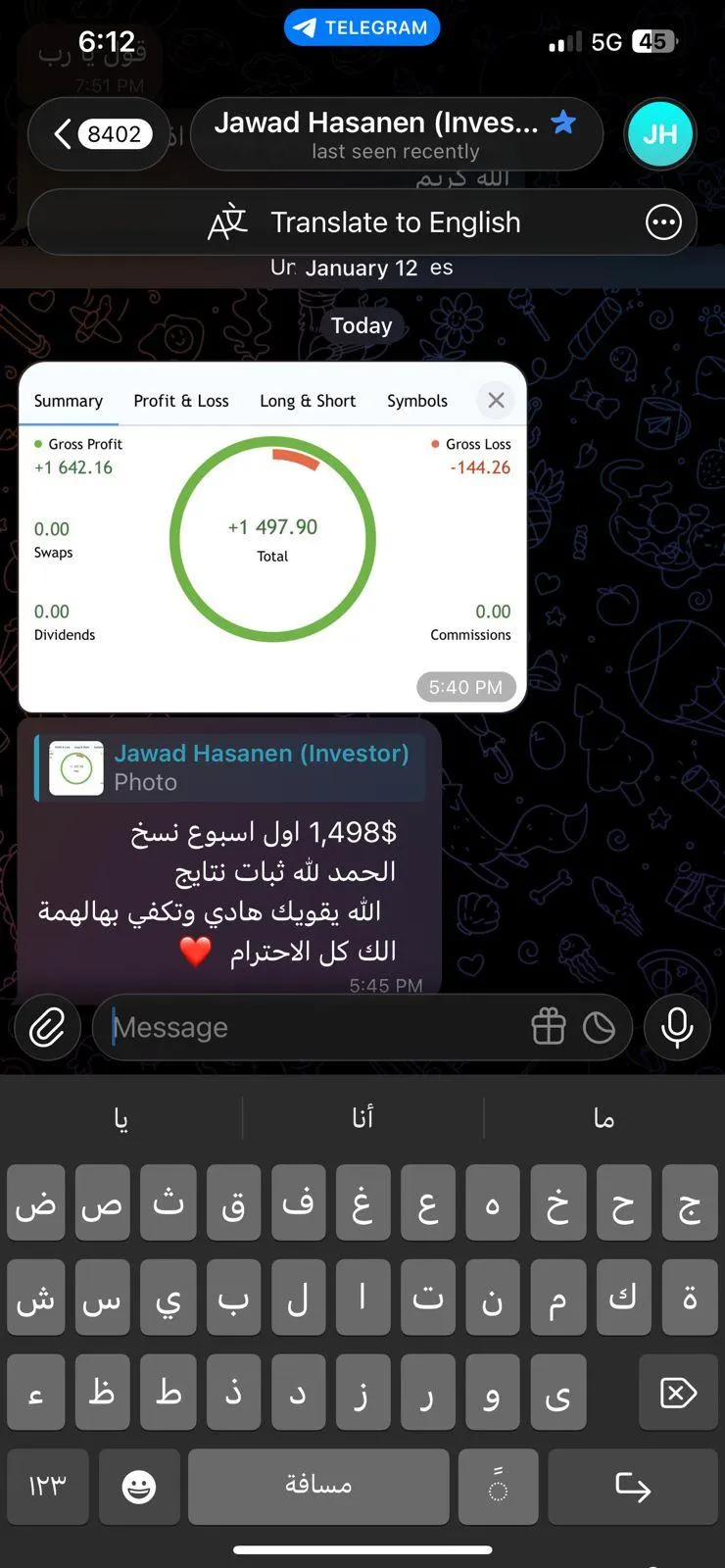Return to the Telegram app pill

tap(362, 27)
